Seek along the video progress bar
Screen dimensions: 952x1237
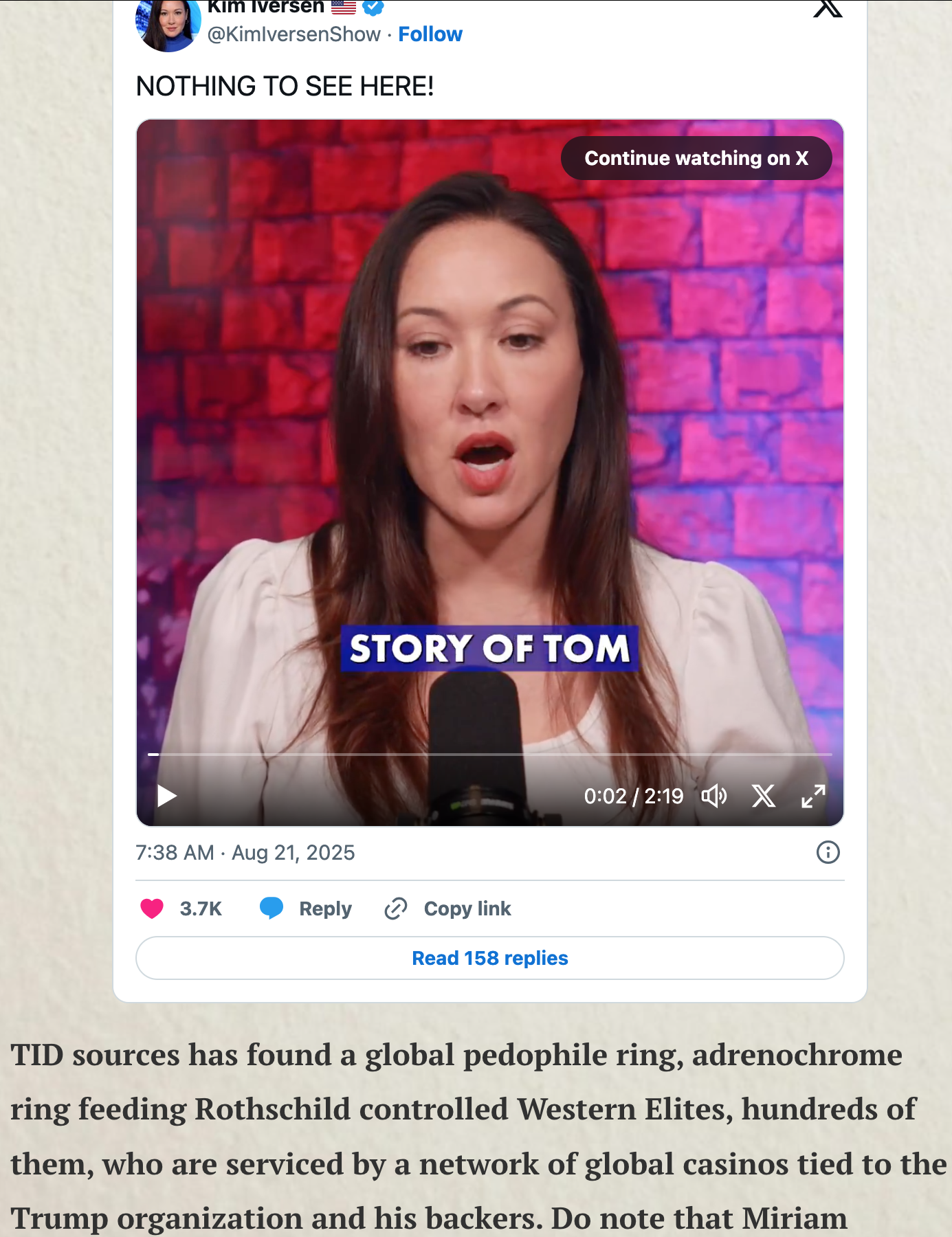pyautogui.click(x=489, y=754)
